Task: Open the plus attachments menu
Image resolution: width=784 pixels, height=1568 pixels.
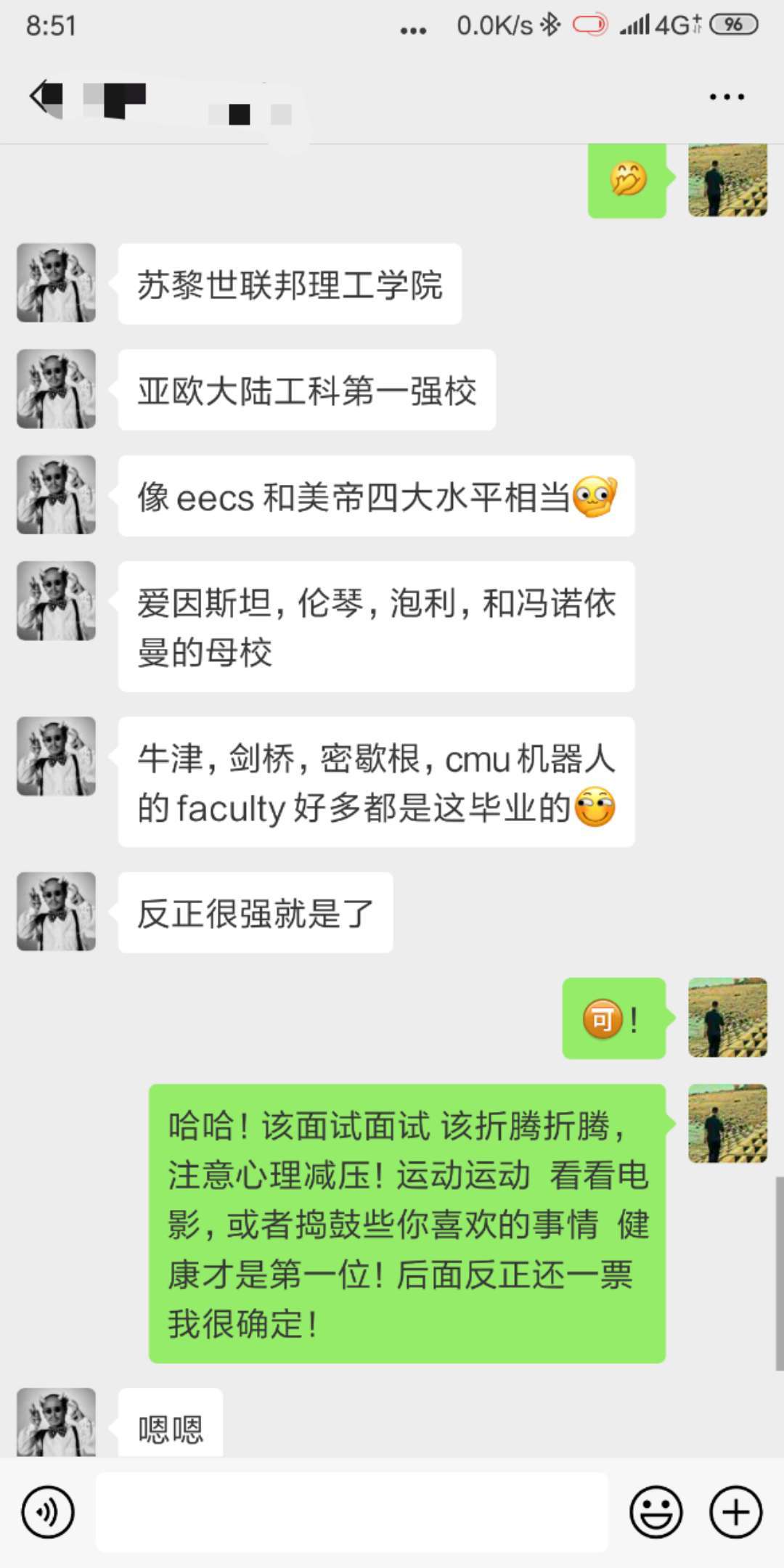Action: [x=736, y=1513]
